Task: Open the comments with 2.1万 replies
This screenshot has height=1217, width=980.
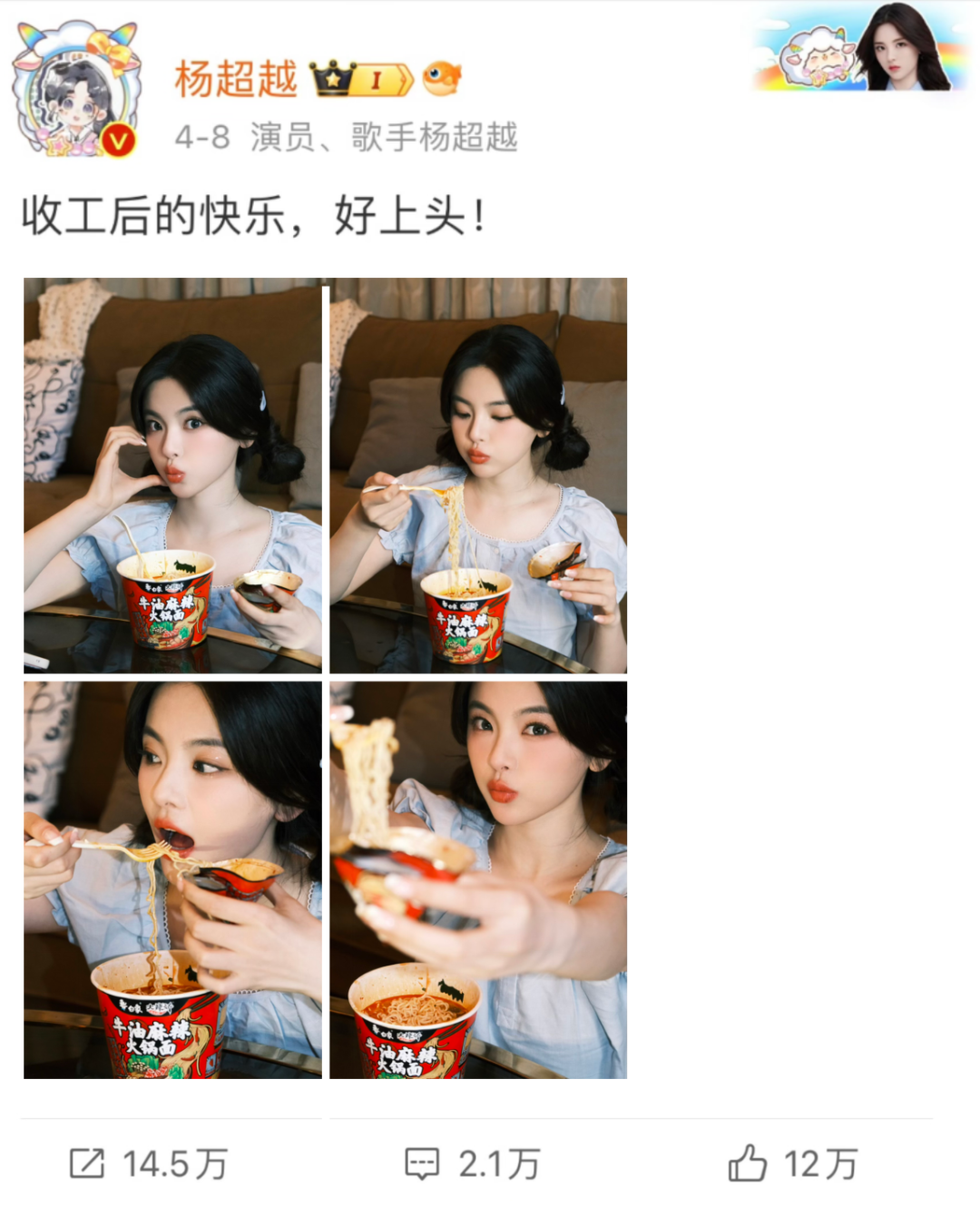Action: coord(472,1163)
